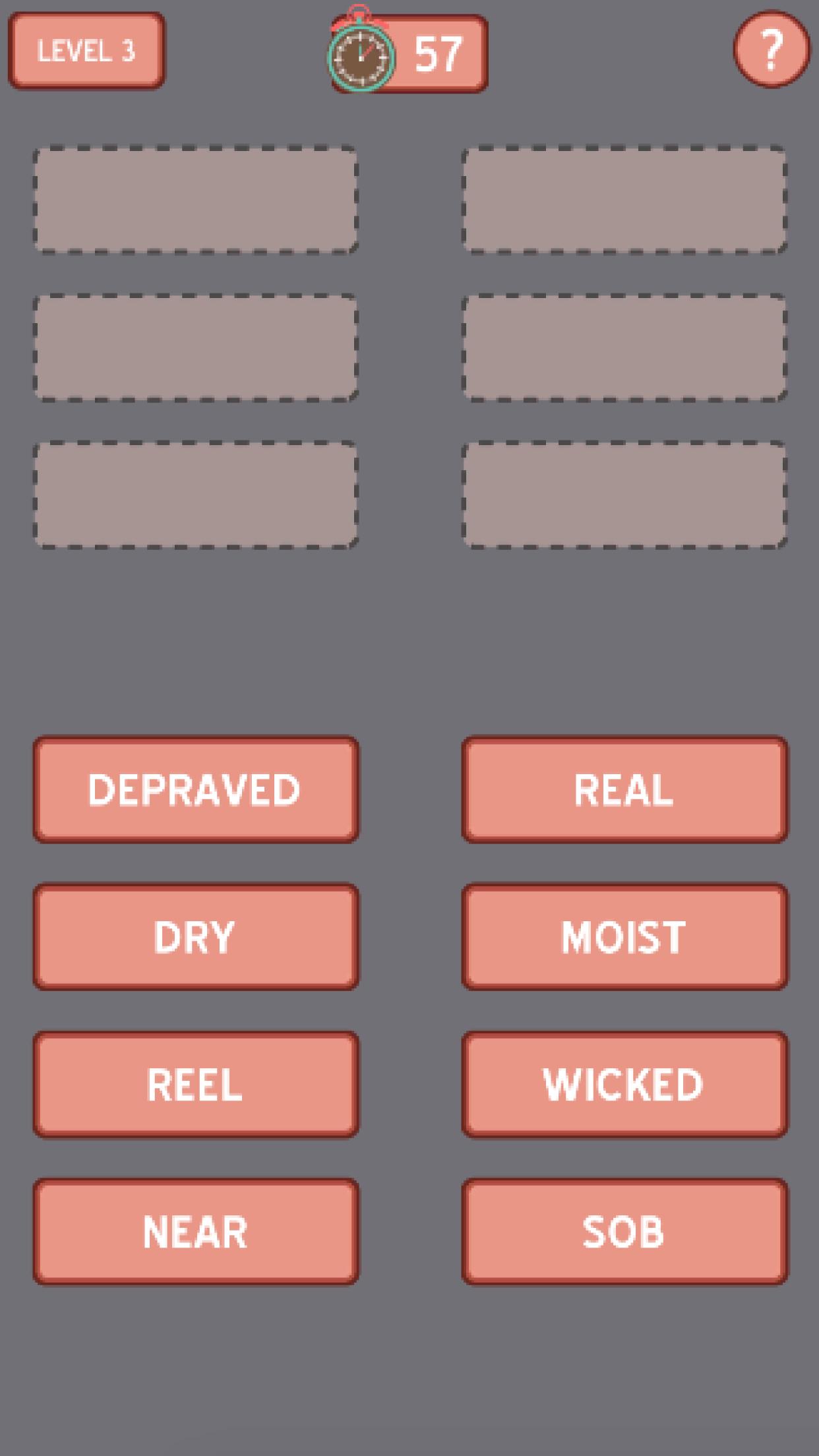Viewport: 819px width, 1456px height.
Task: Choose the REAL word tile
Action: click(x=624, y=789)
